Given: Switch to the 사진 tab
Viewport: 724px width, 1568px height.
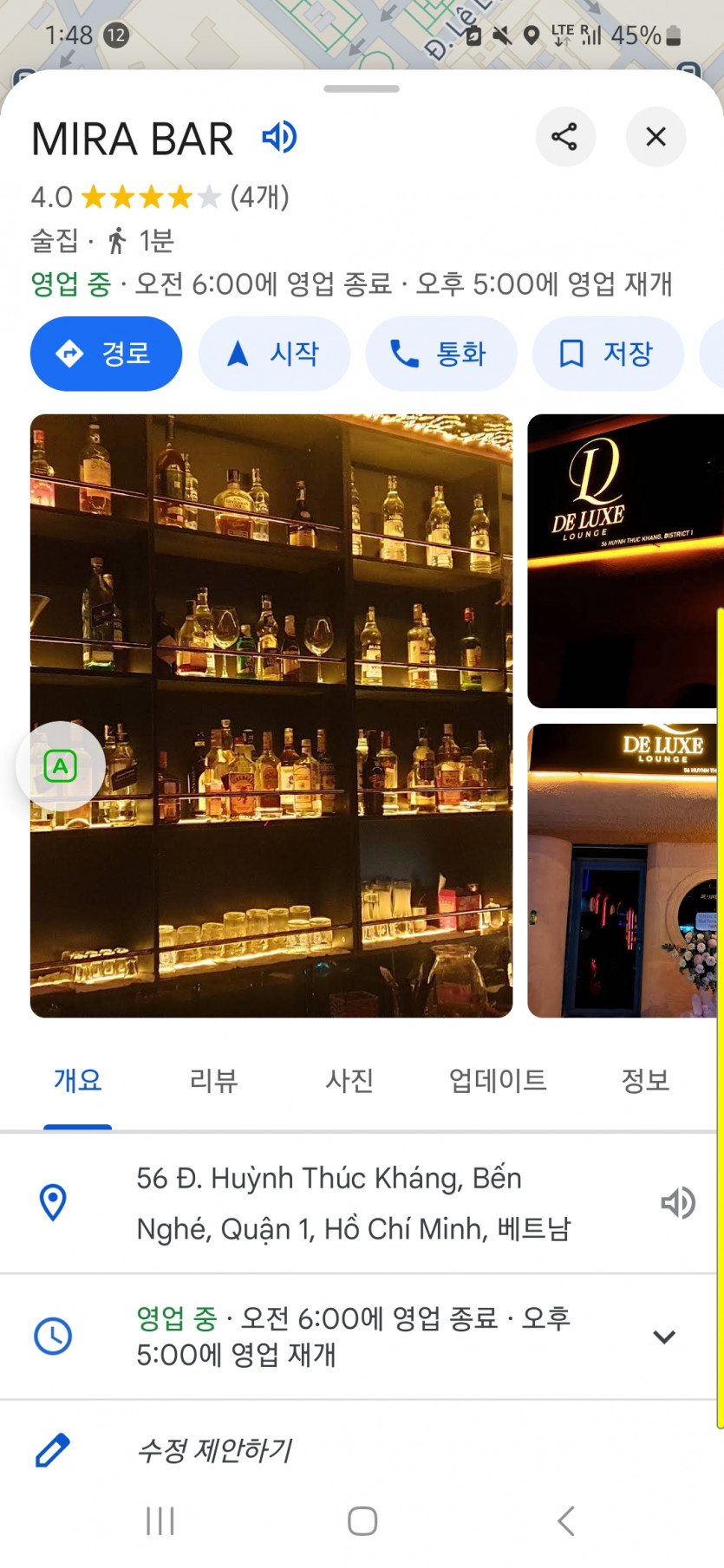Looking at the screenshot, I should pyautogui.click(x=349, y=1080).
